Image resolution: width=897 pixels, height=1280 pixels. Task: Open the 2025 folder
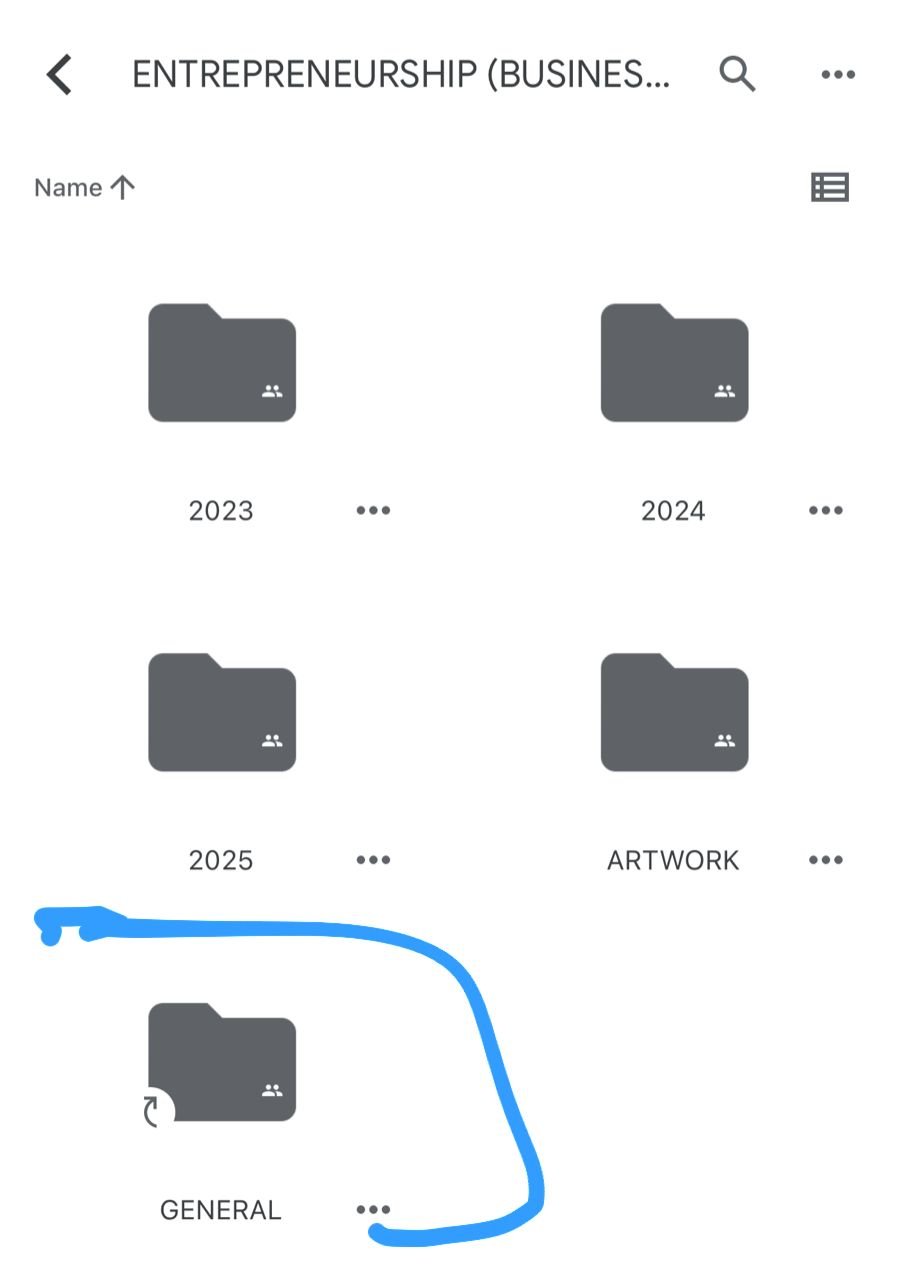[222, 712]
